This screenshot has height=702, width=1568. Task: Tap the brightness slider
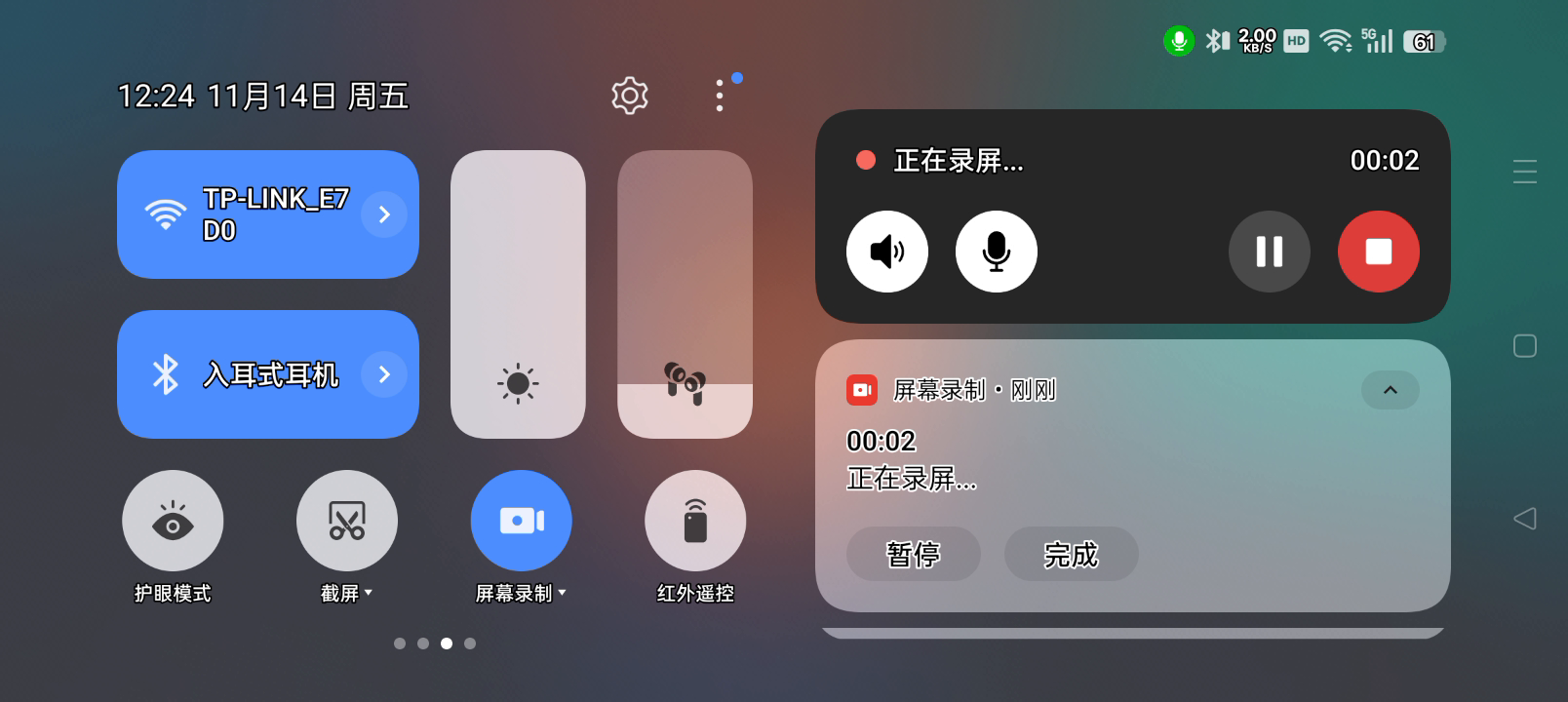click(x=518, y=294)
